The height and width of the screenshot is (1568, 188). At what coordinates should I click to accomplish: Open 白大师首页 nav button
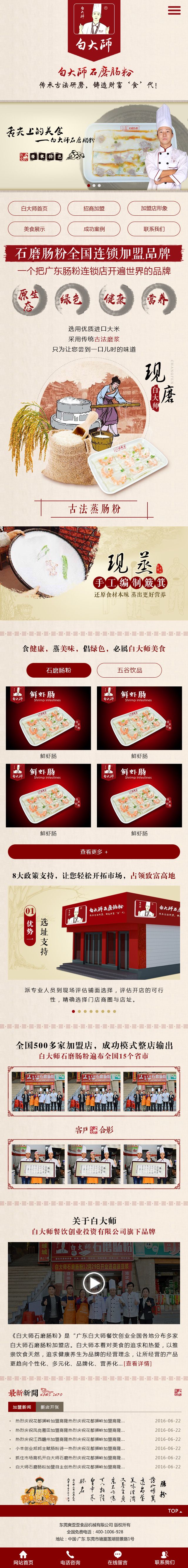34,208
